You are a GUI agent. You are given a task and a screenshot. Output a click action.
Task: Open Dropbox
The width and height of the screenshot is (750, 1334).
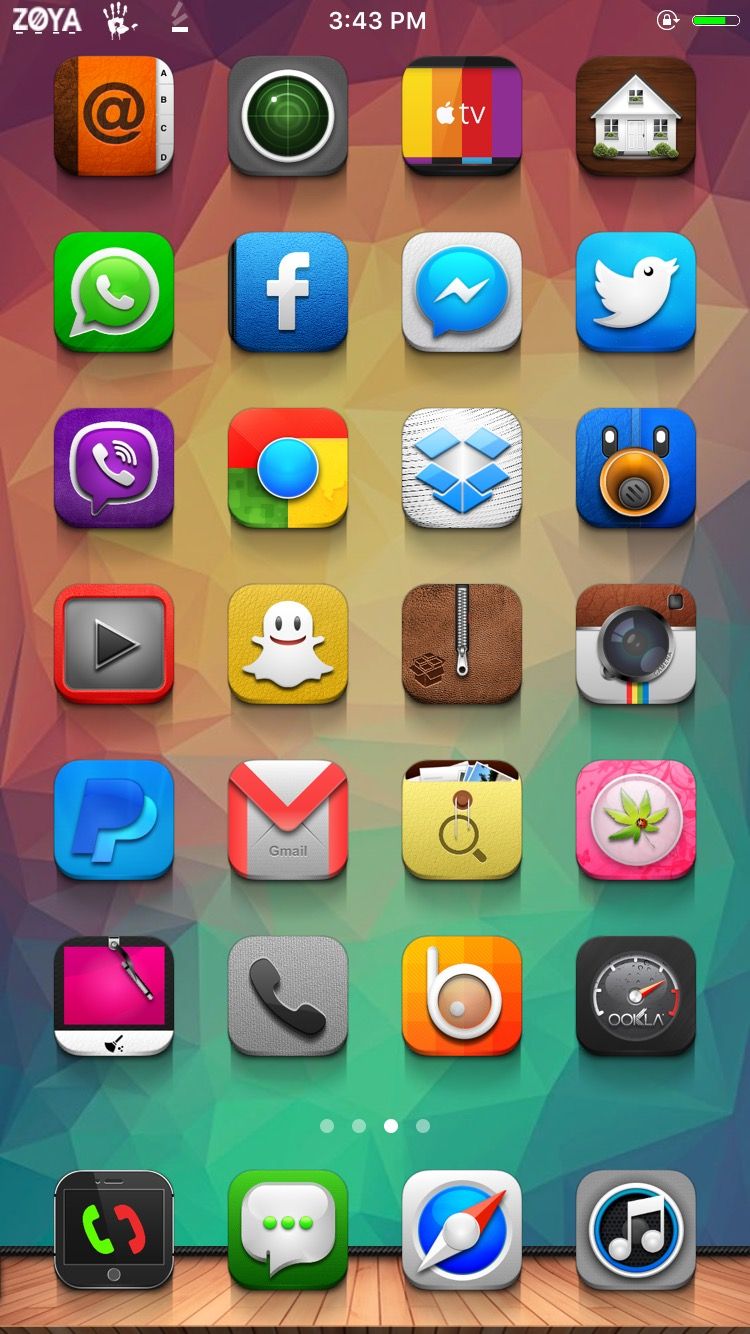[462, 468]
